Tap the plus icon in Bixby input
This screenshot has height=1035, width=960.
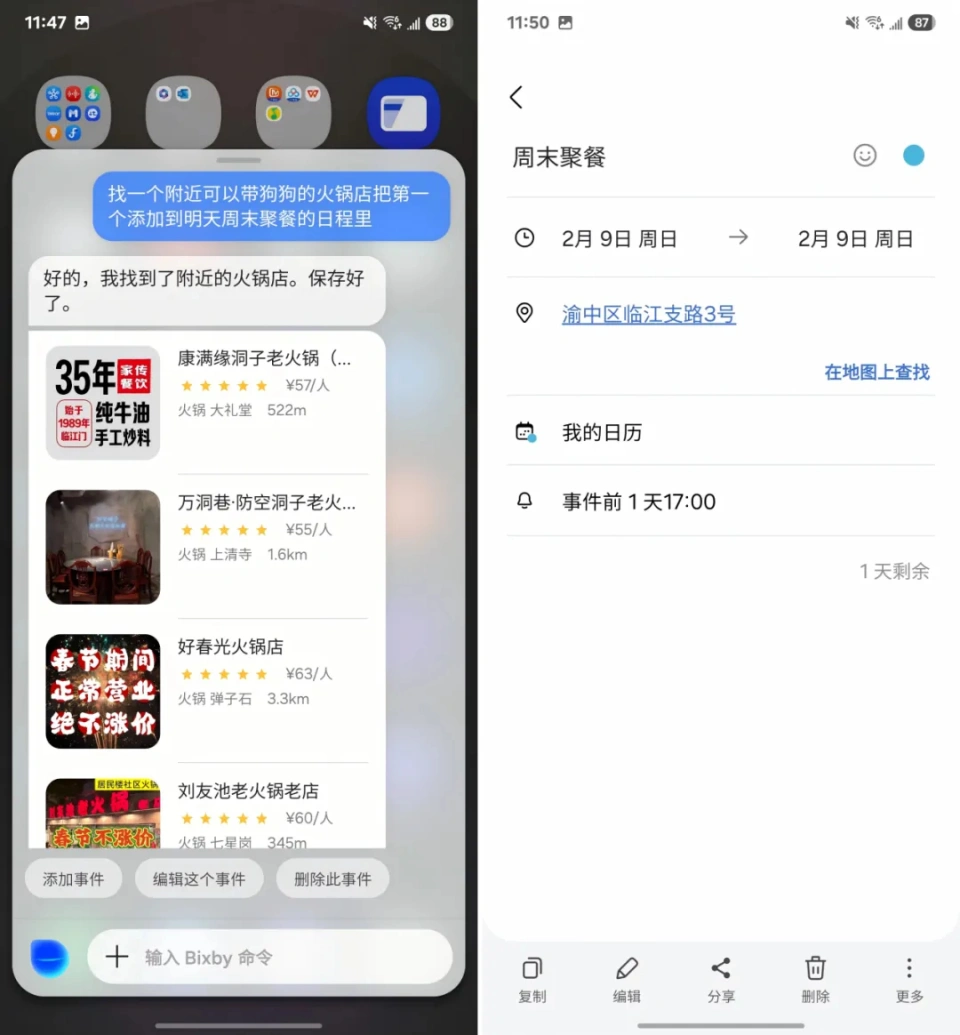[117, 957]
